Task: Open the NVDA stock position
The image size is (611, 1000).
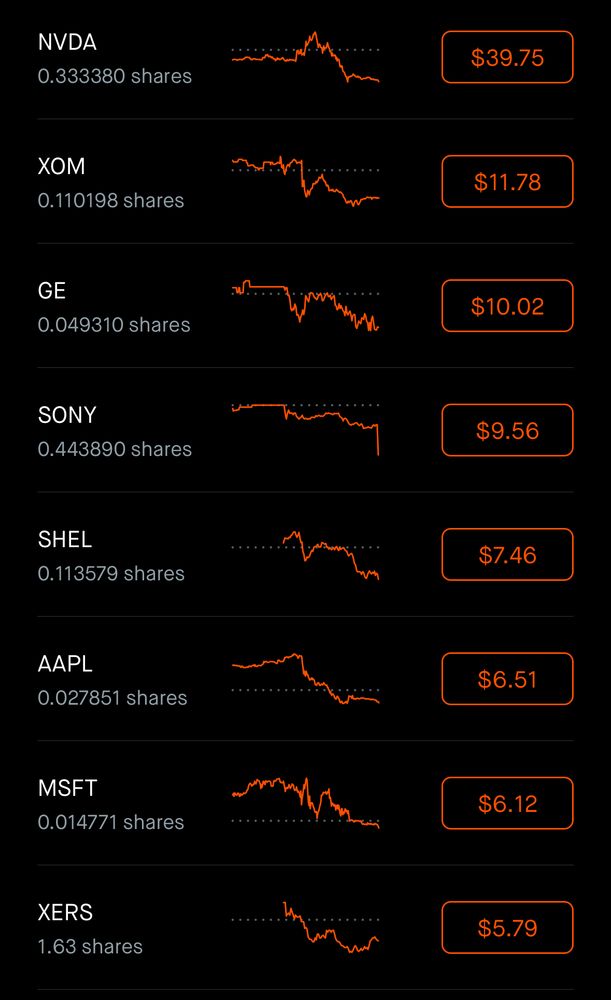Action: coord(115,58)
